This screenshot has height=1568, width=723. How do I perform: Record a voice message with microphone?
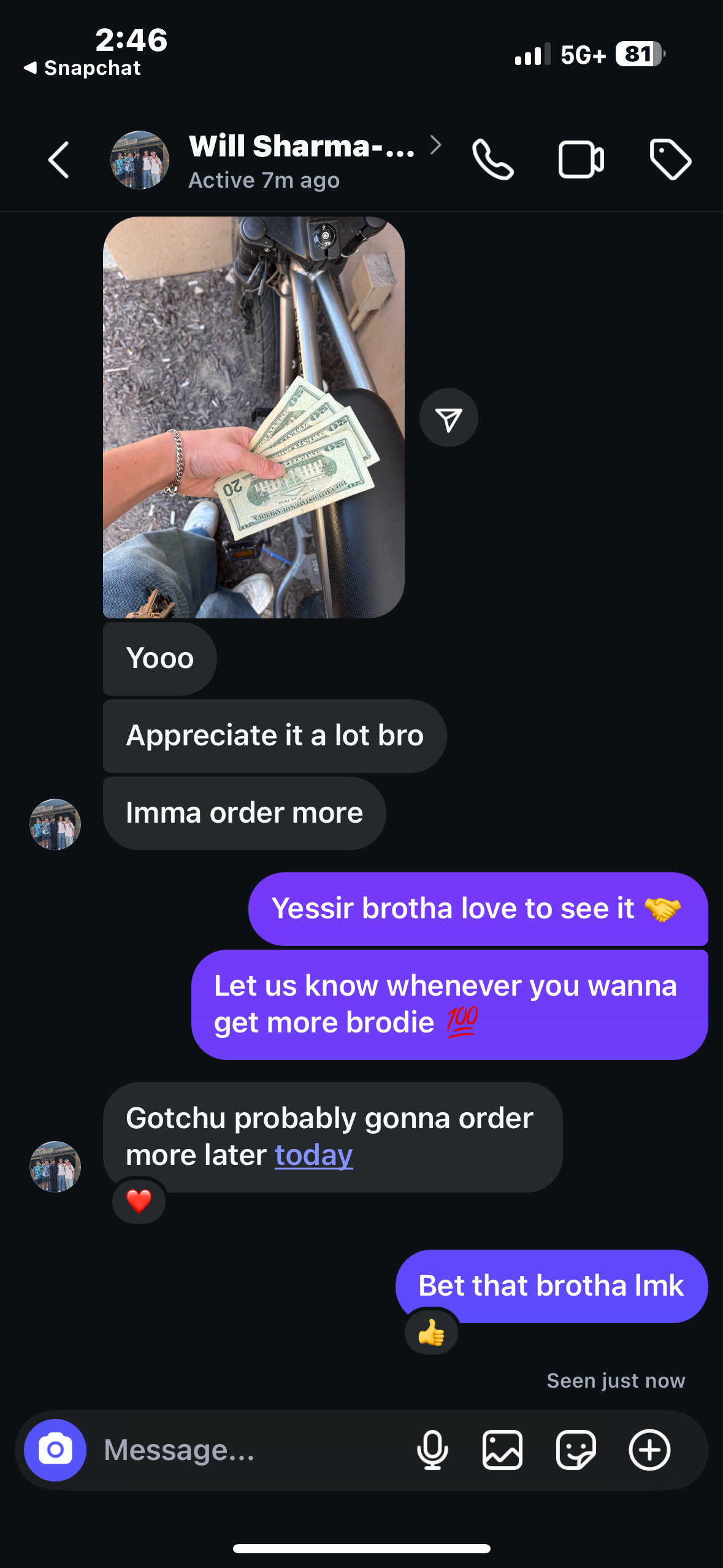pos(432,1450)
